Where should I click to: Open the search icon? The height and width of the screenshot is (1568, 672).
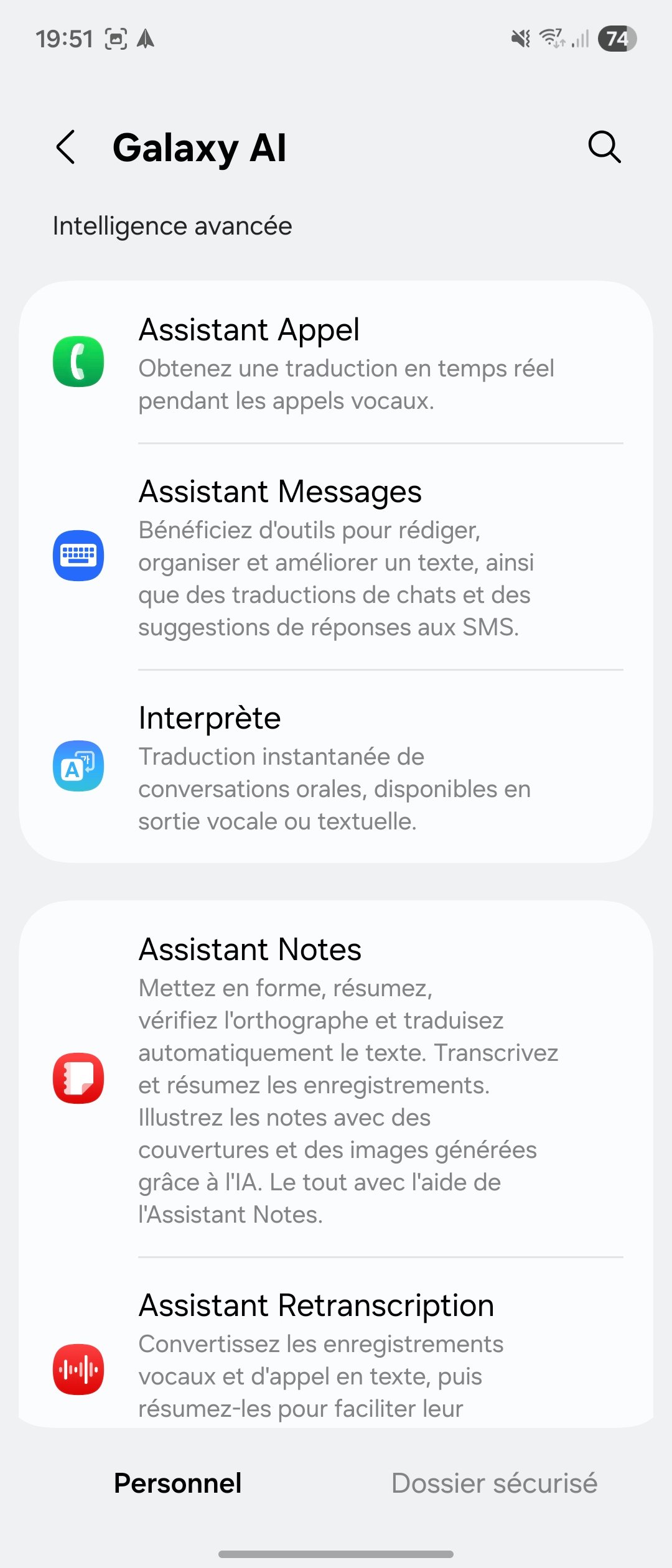[x=604, y=147]
